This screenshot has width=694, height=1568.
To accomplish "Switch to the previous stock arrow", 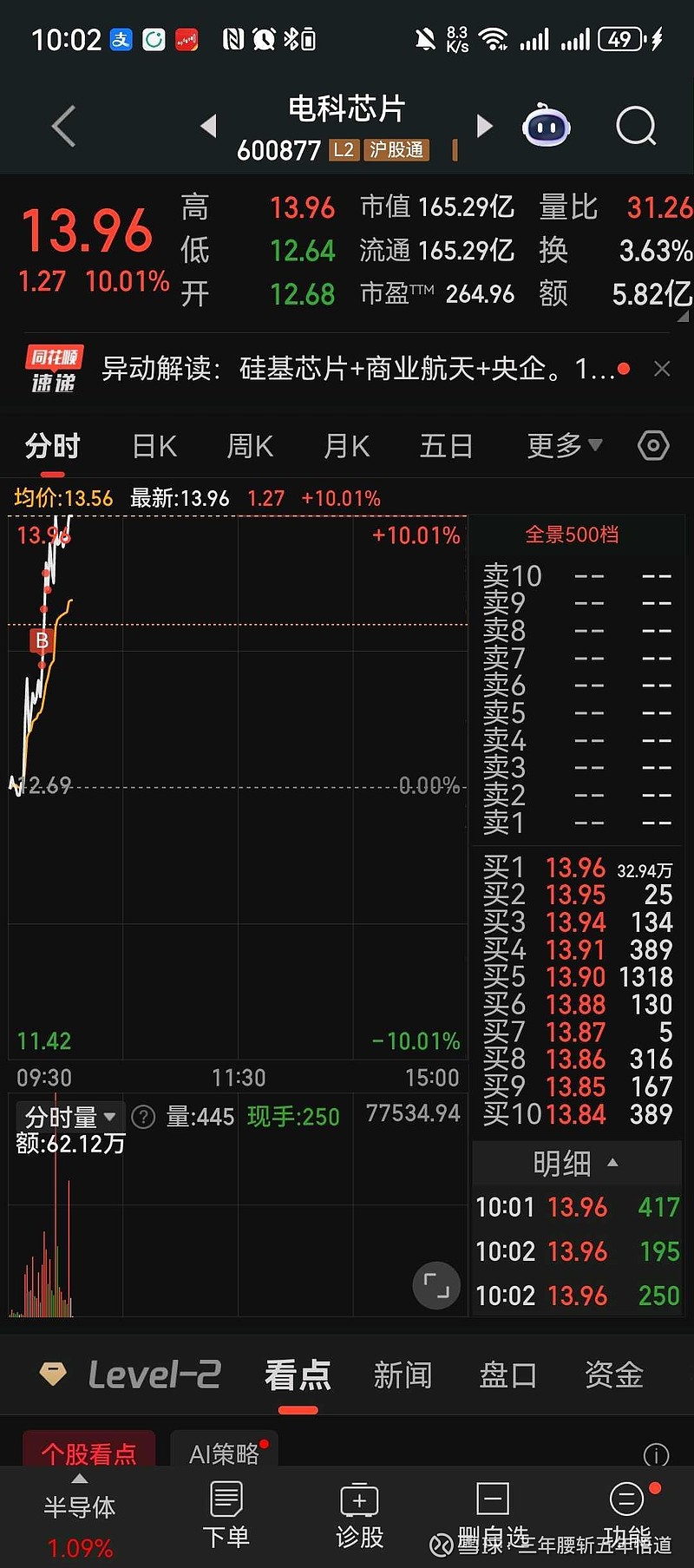I will [x=208, y=127].
